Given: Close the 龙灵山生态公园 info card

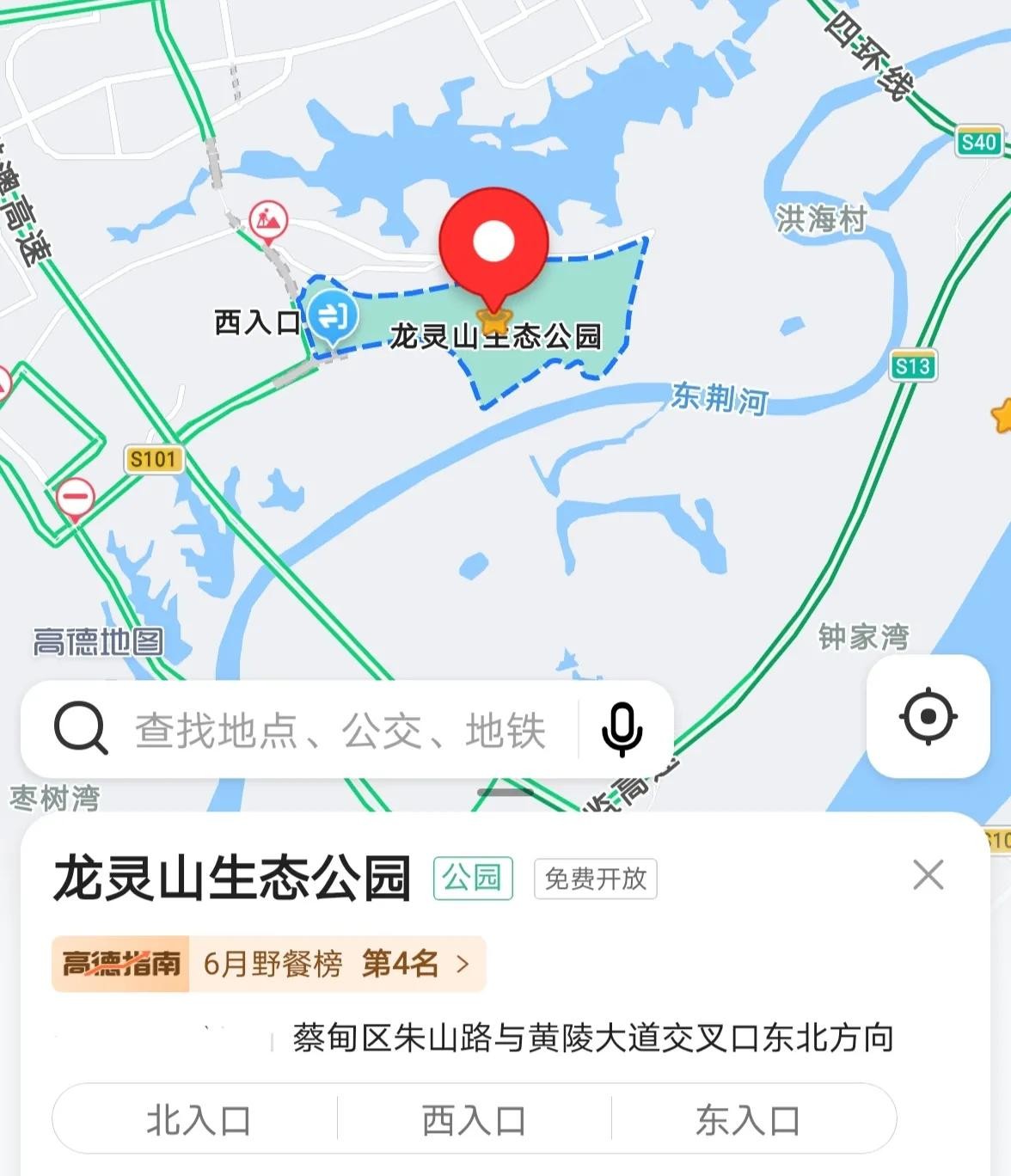Looking at the screenshot, I should pos(928,875).
